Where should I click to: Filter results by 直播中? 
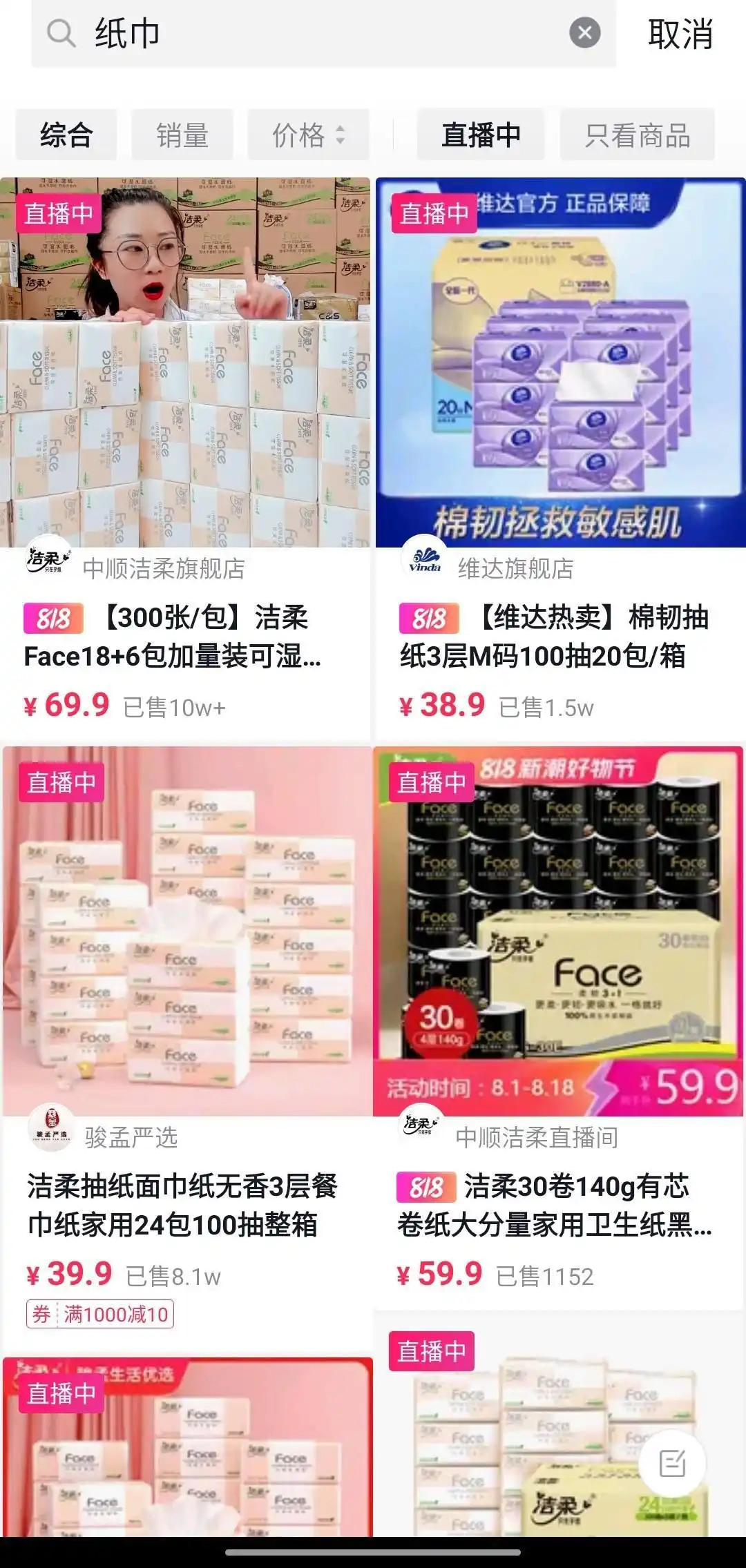481,135
